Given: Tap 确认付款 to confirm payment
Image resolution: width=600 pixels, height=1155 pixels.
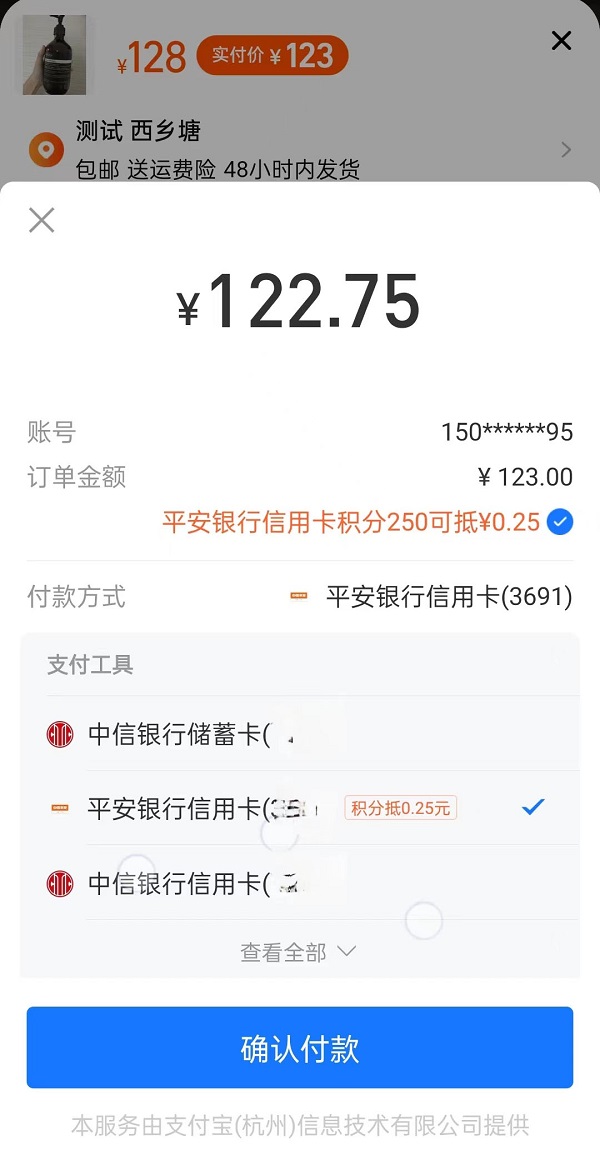Looking at the screenshot, I should [300, 1047].
